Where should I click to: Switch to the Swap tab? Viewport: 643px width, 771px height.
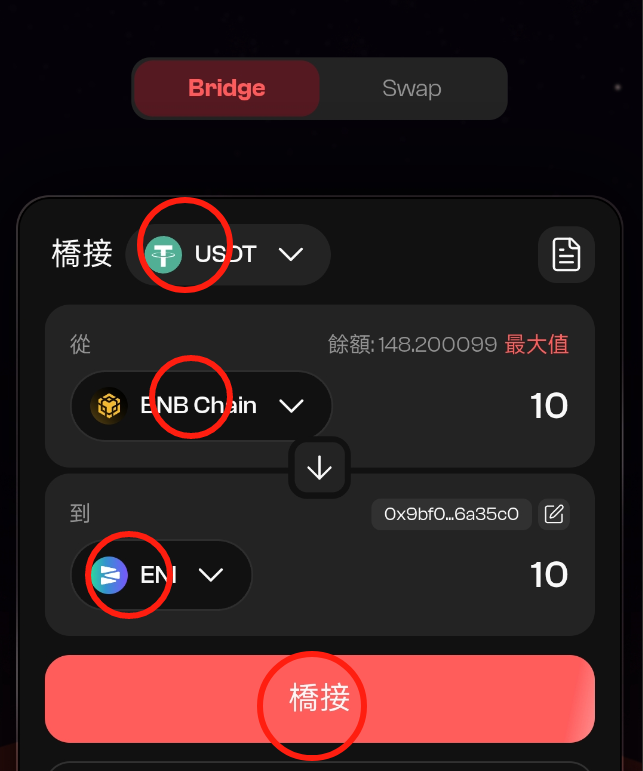(411, 88)
